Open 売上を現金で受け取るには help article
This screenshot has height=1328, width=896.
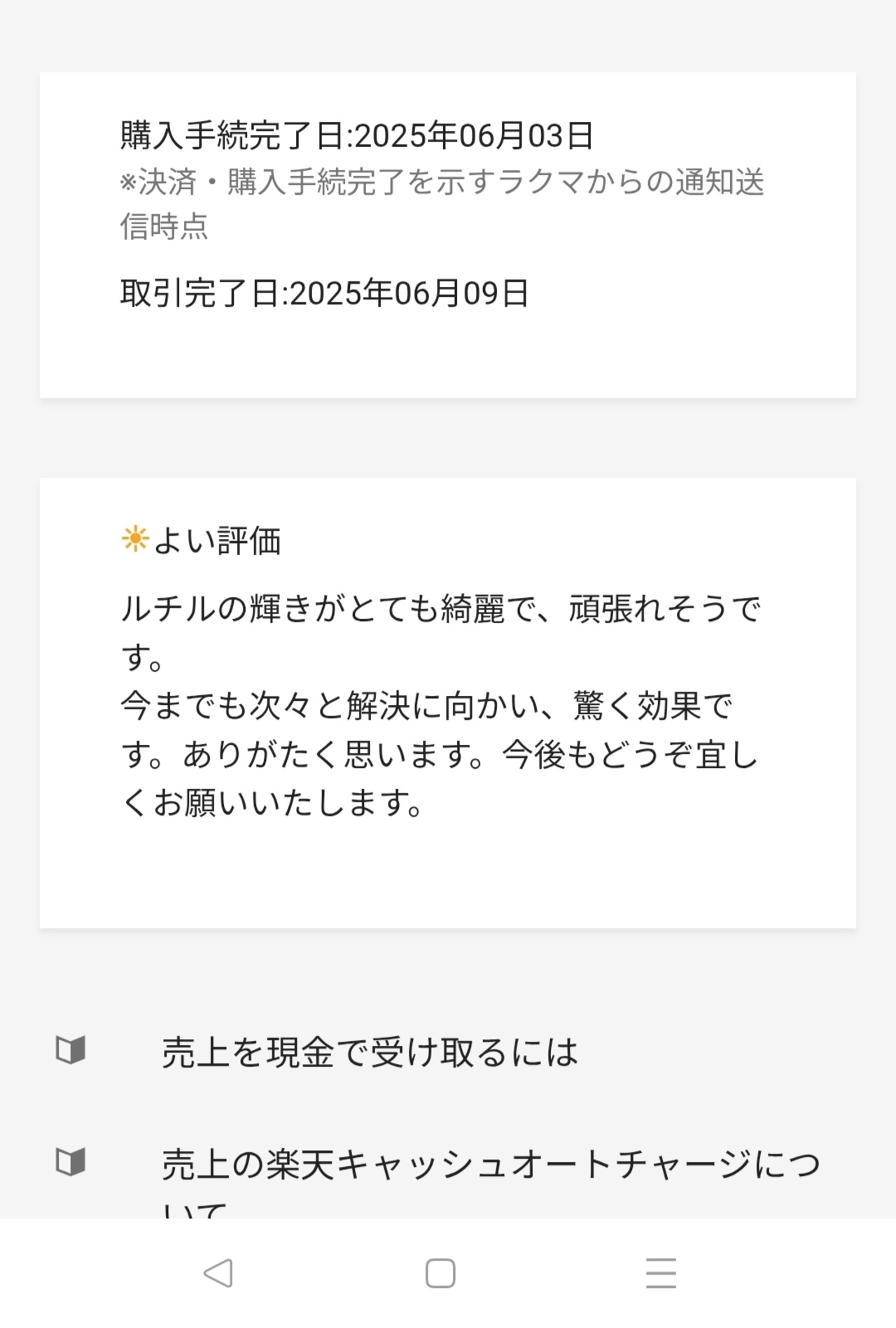pos(448,1052)
